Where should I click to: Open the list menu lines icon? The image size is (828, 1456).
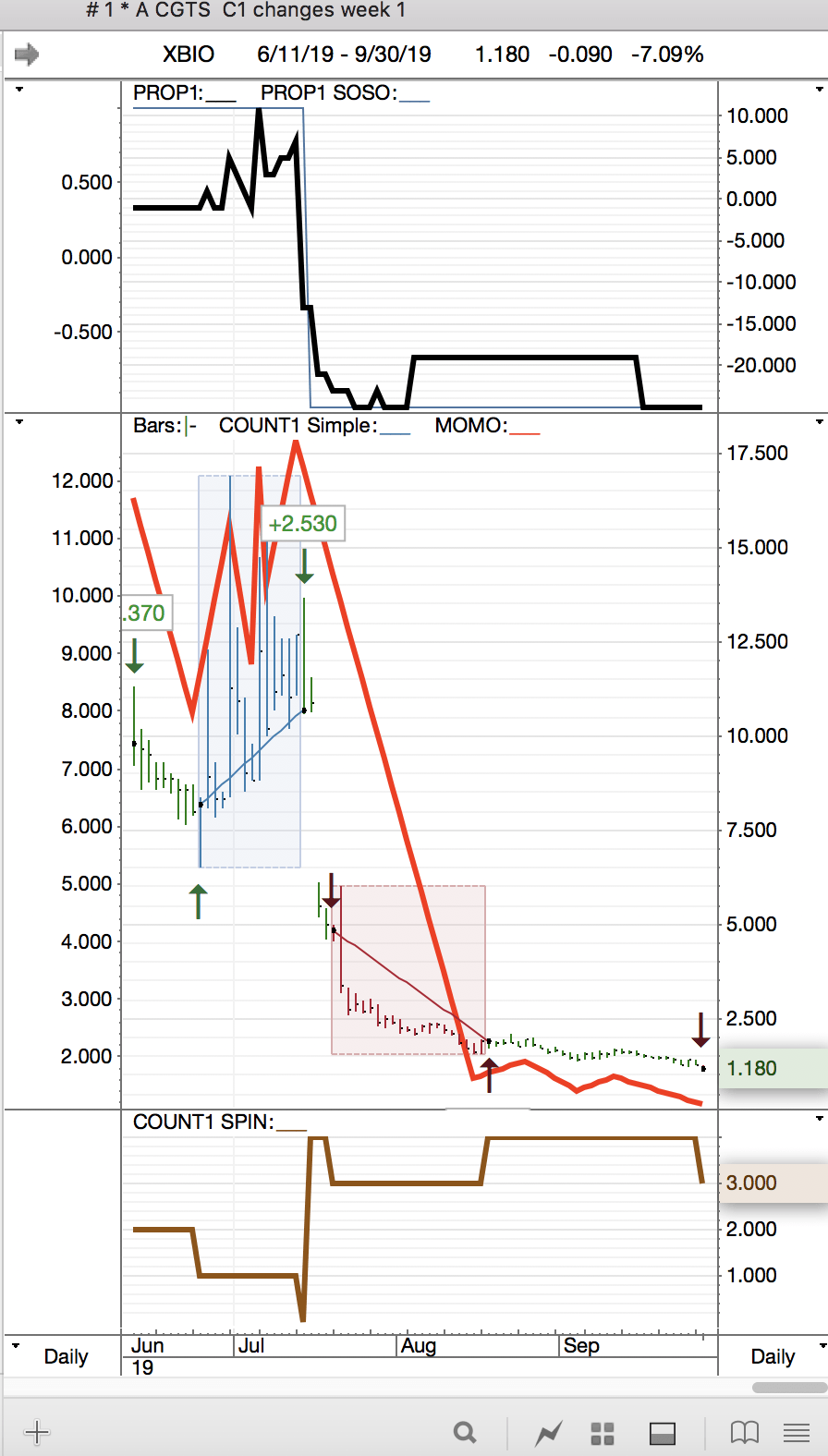pyautogui.click(x=797, y=1433)
